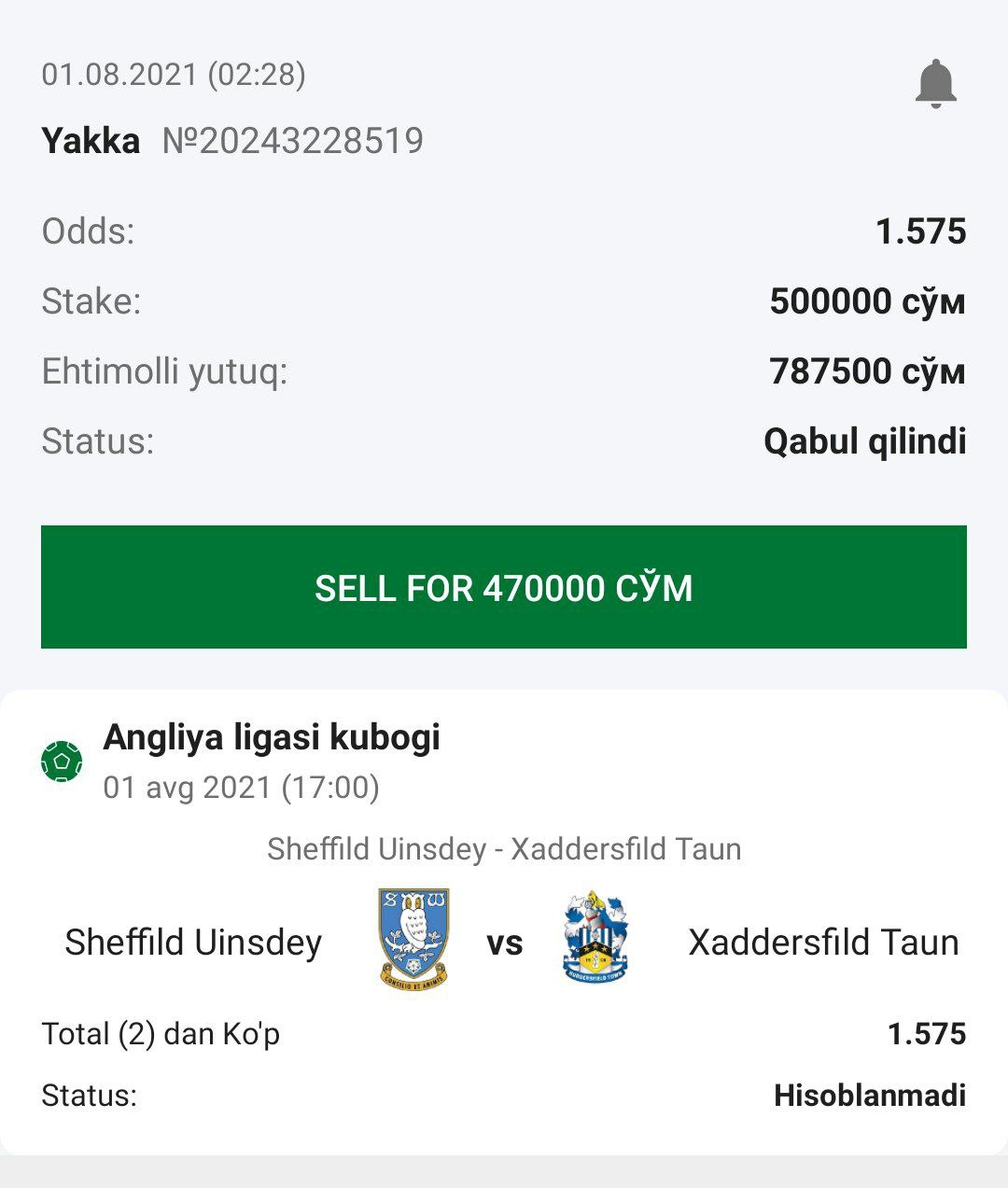Sell the bet for 470000 сўм
This screenshot has width=1008, height=1188.
[504, 587]
